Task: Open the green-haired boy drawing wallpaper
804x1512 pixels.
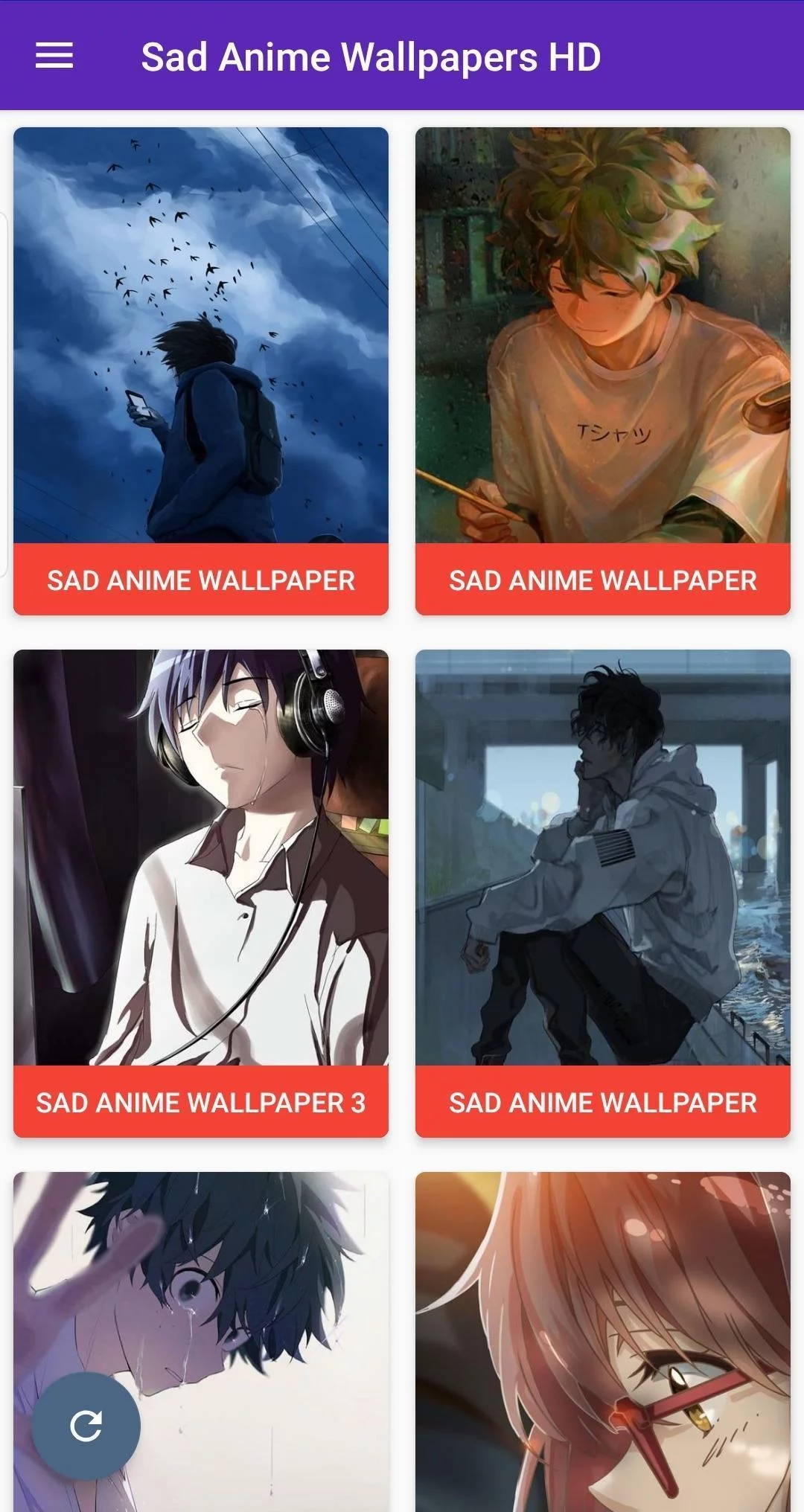Action: point(603,335)
